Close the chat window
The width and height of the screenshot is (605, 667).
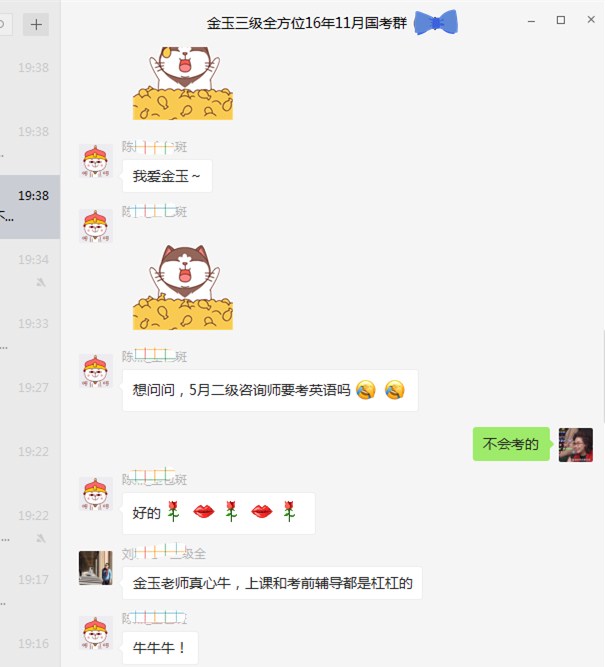(x=590, y=20)
